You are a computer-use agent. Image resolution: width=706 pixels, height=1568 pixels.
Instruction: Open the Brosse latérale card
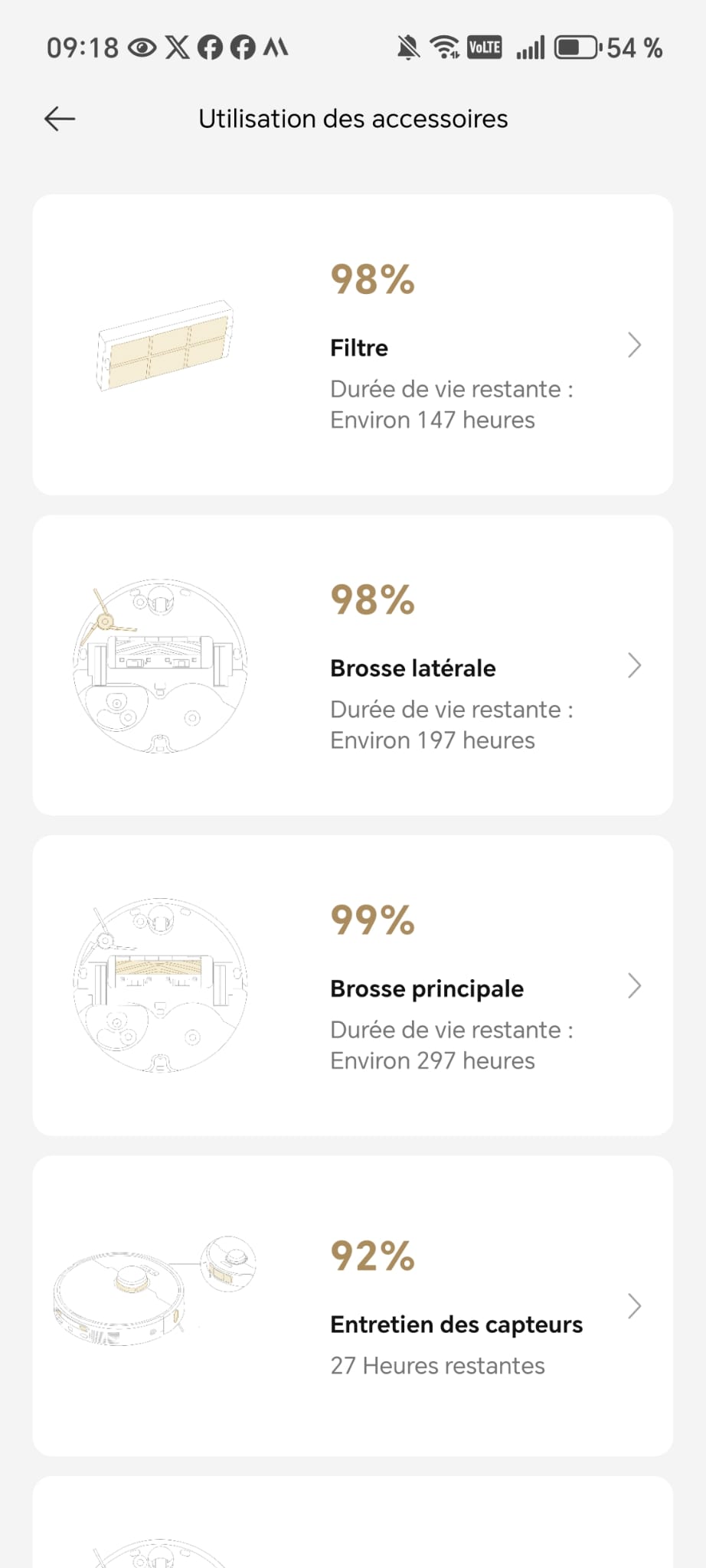353,665
